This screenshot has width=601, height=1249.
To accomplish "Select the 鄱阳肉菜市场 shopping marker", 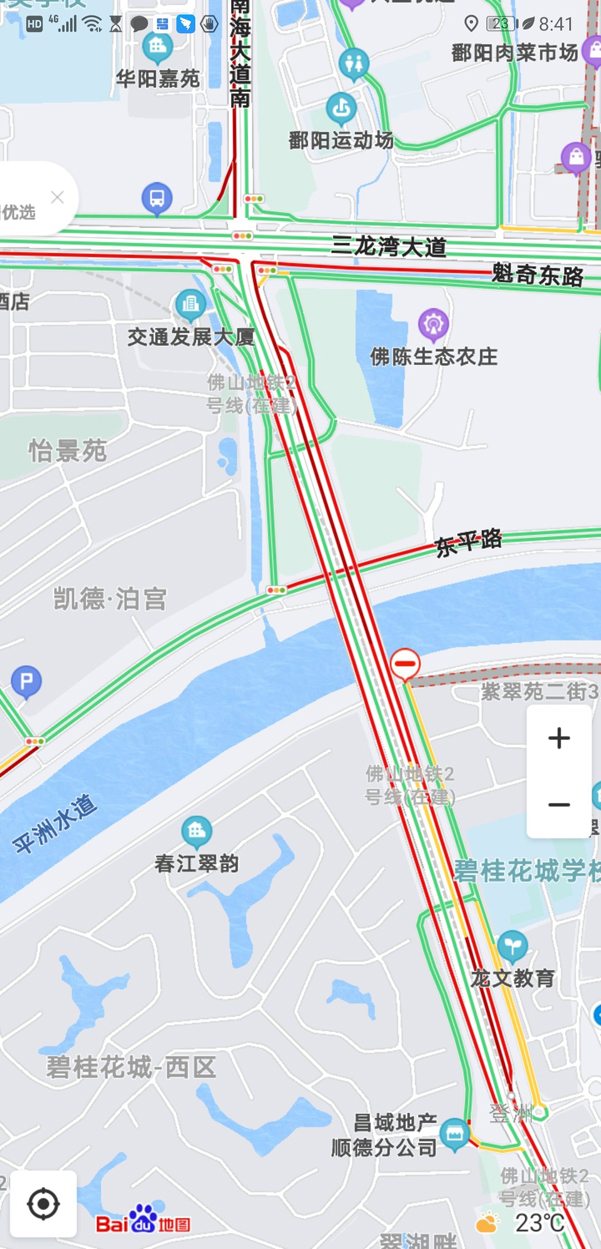I will (x=575, y=157).
